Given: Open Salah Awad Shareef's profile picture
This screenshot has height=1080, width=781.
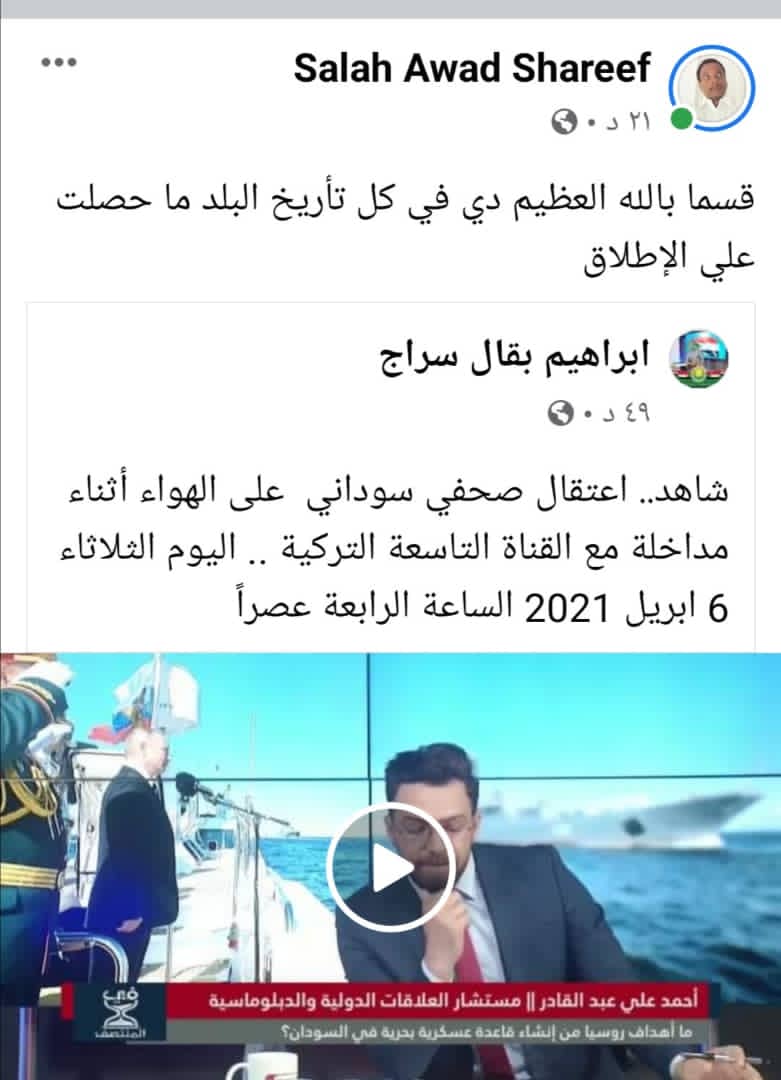Looking at the screenshot, I should [724, 87].
